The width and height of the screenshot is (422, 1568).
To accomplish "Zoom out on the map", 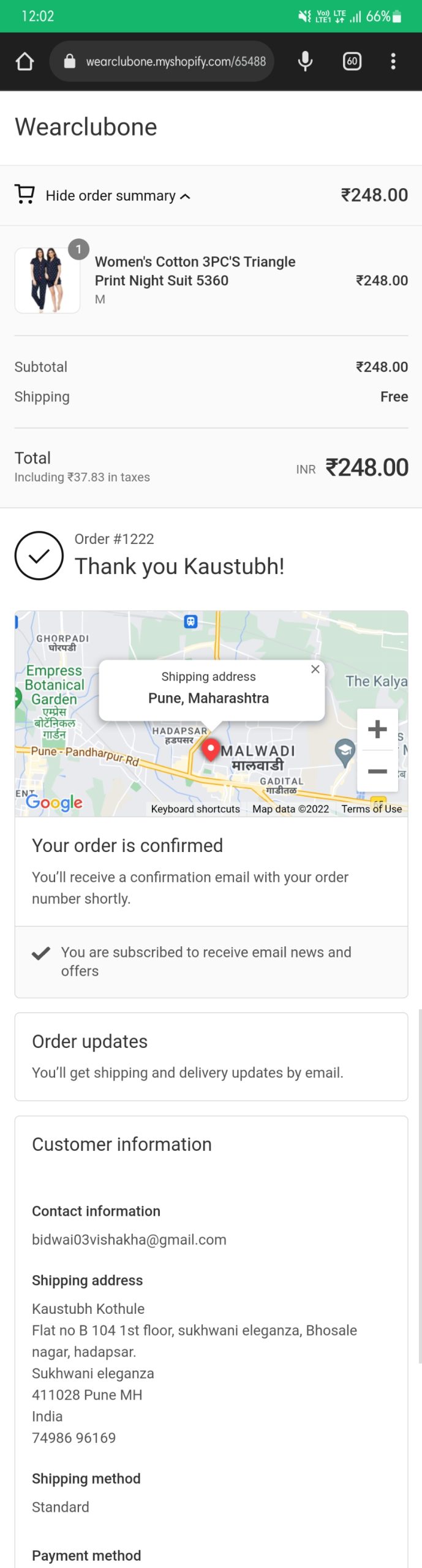I will [377, 771].
